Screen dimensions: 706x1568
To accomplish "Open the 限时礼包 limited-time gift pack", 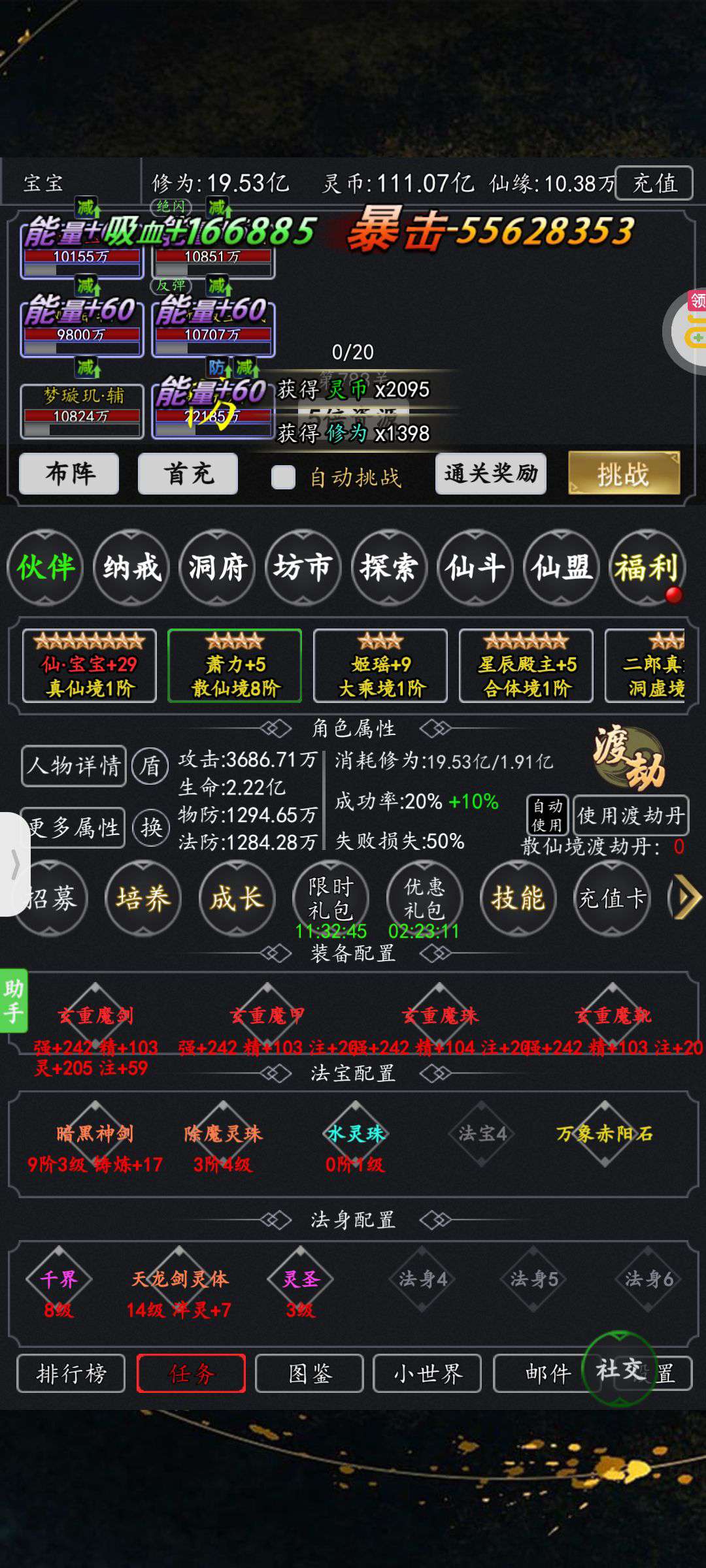I will (331, 898).
